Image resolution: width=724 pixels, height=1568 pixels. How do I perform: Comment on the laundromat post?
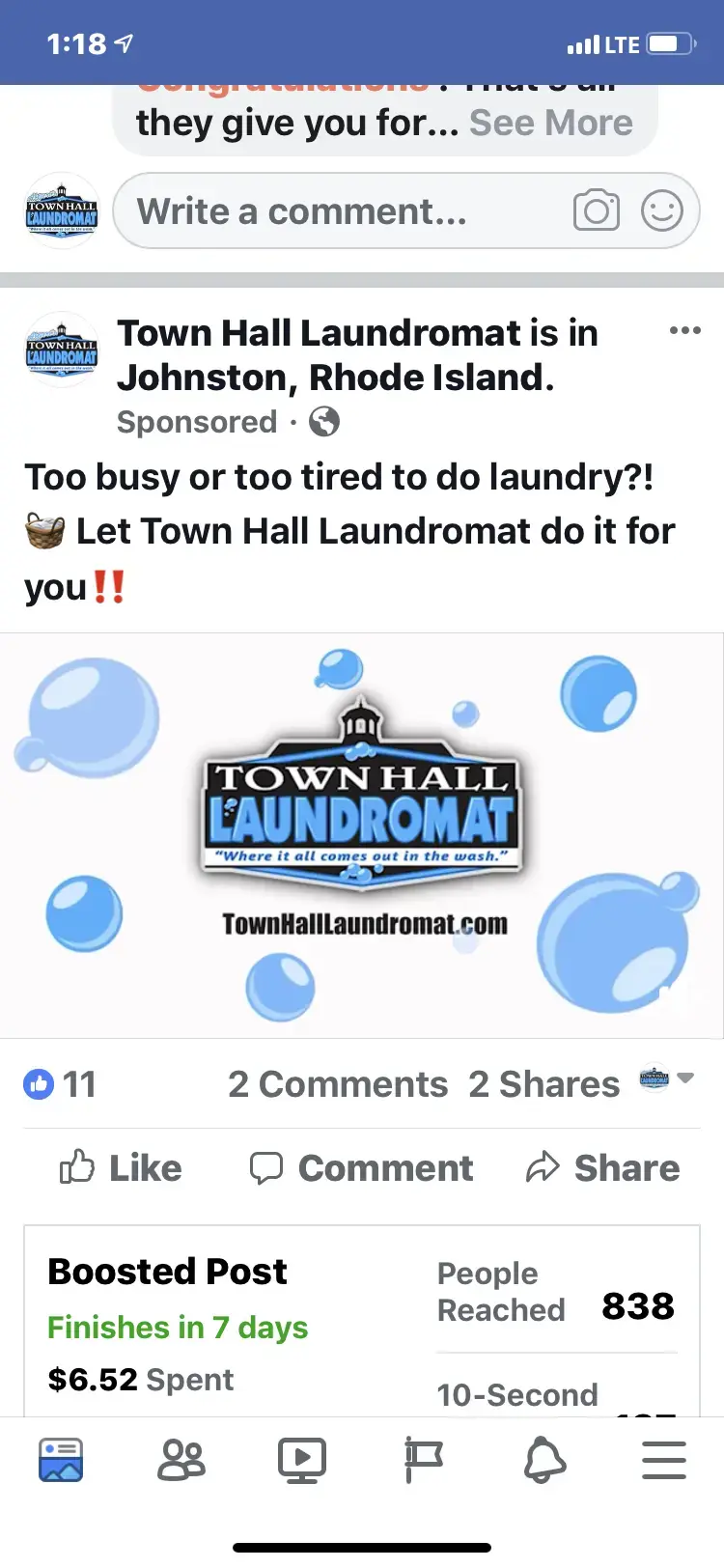(x=362, y=1168)
